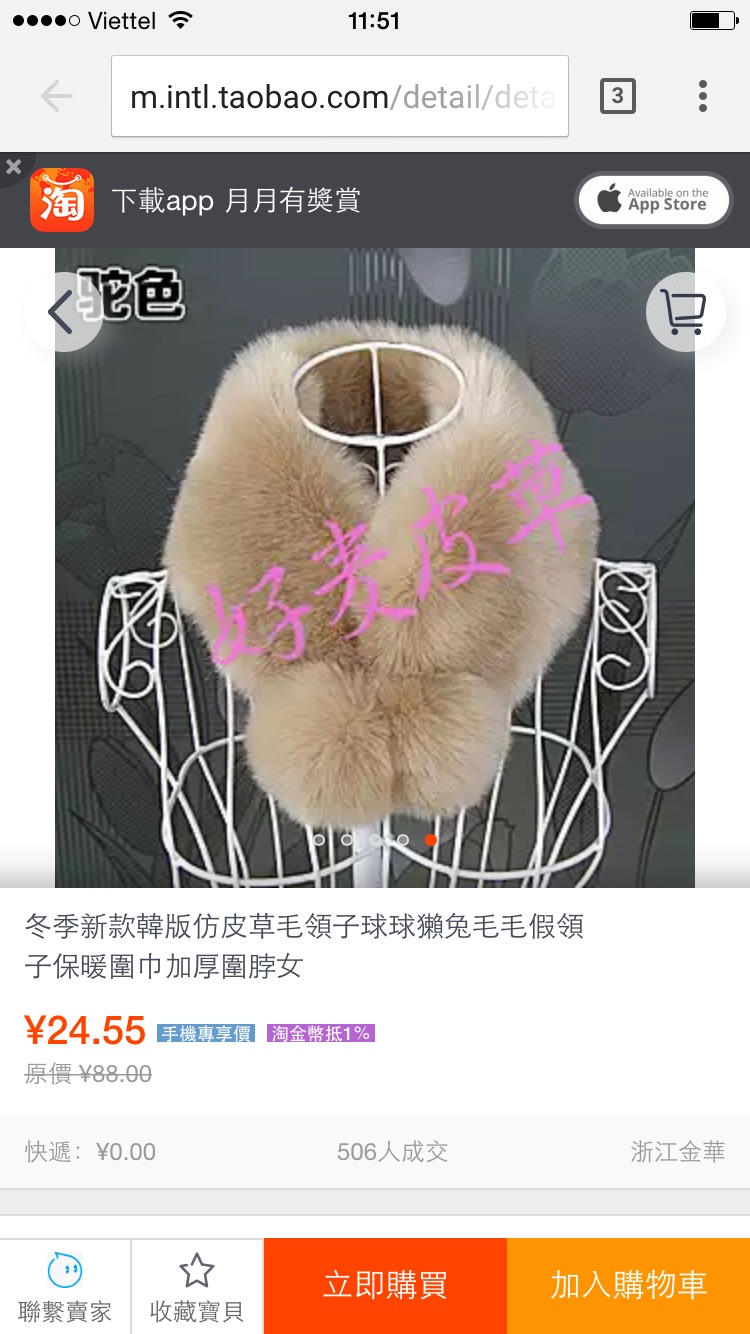Tap the taobao URL address bar
Image resolution: width=750 pixels, height=1334 pixels.
(340, 96)
